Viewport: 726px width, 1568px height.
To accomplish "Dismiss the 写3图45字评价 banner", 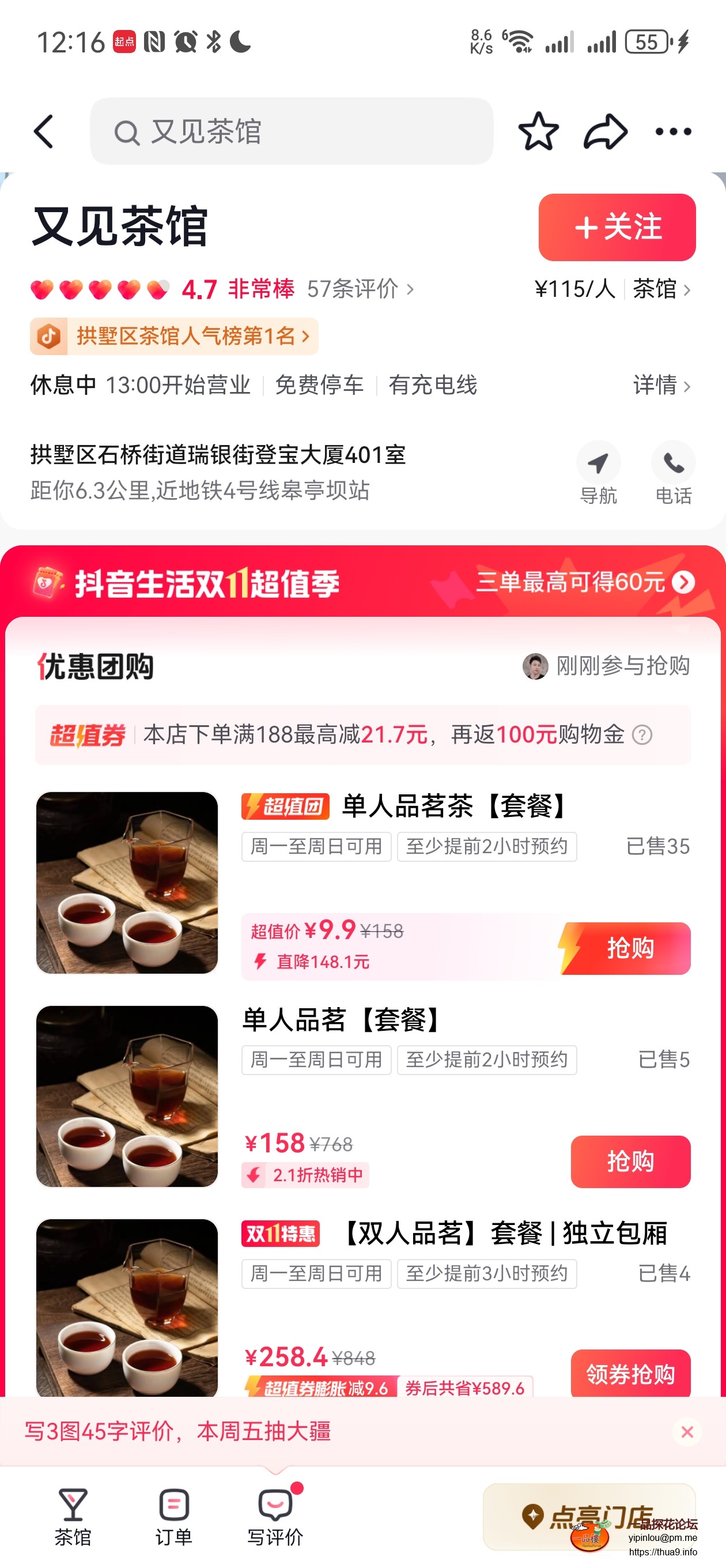I will tap(687, 1431).
